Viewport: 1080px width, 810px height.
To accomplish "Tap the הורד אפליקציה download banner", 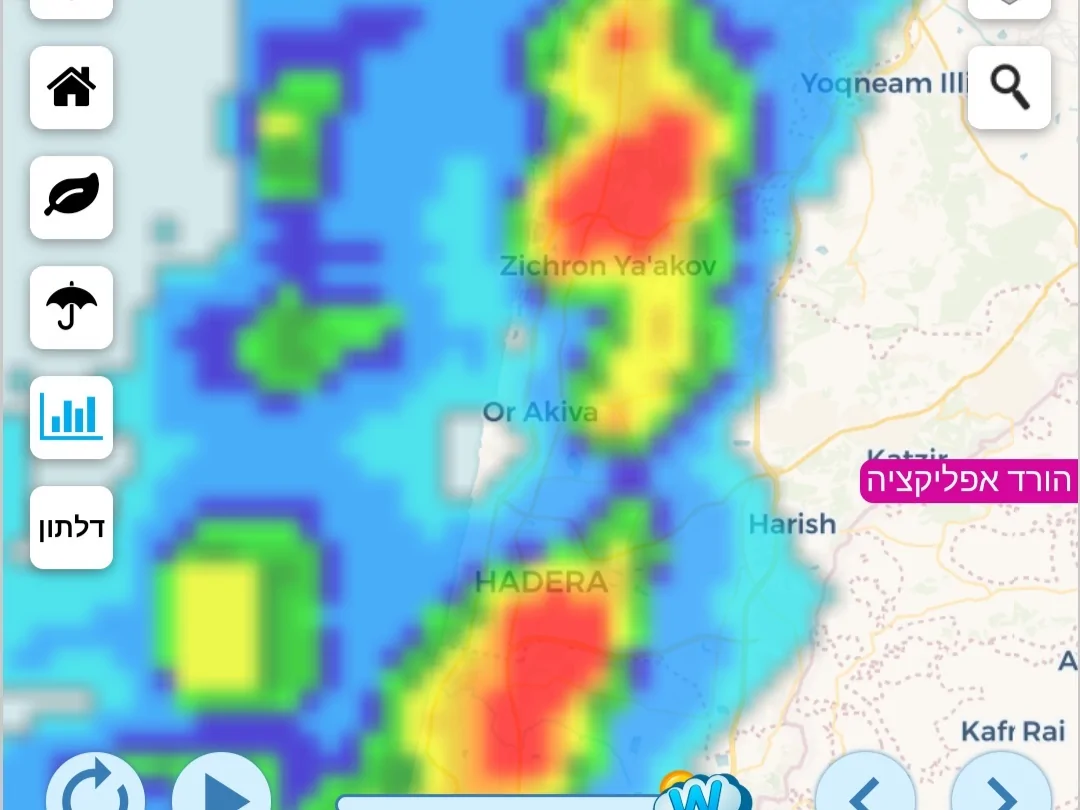I will click(969, 481).
